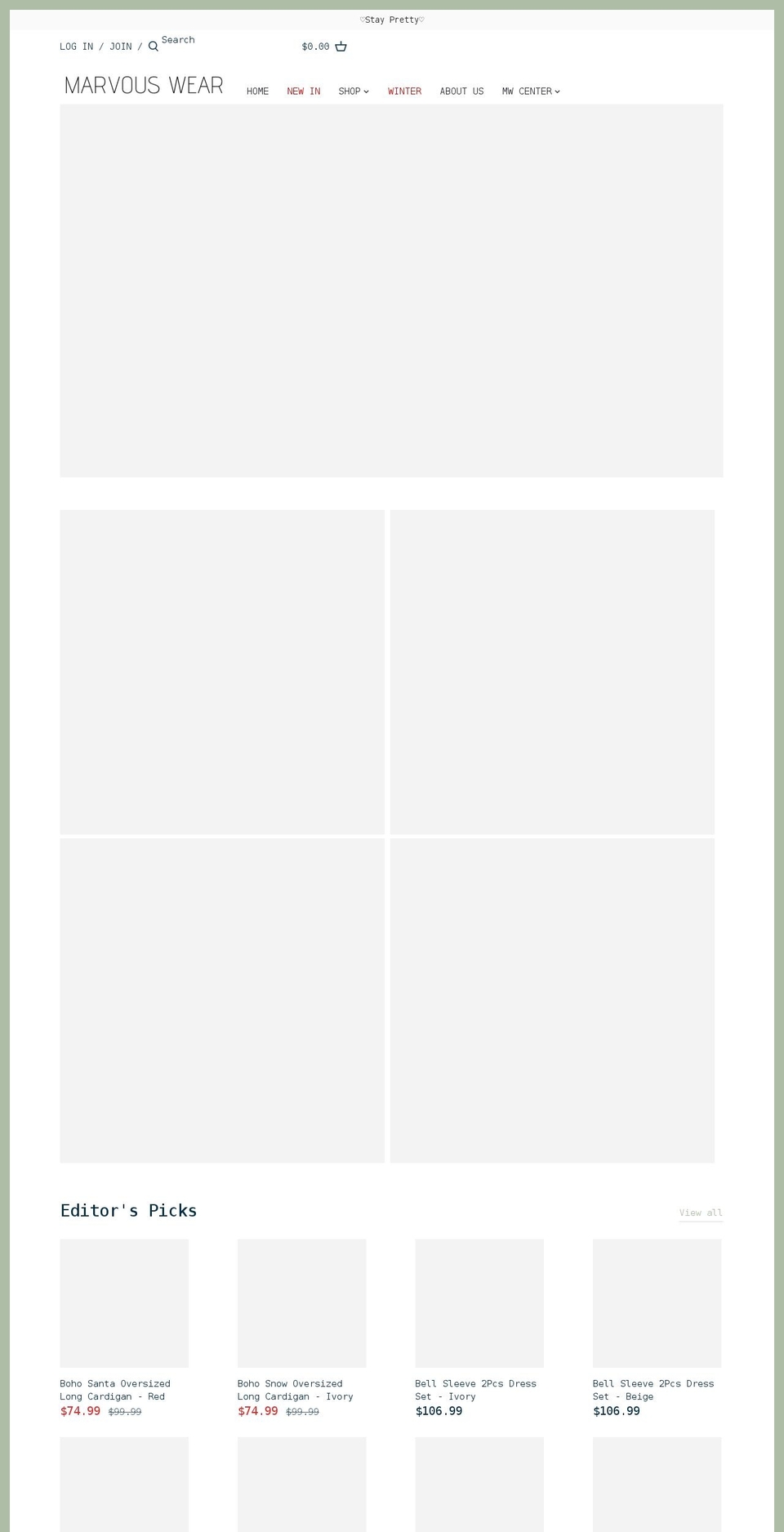Expand the SHOP dropdown menu
Image resolution: width=784 pixels, height=1532 pixels.
point(353,92)
